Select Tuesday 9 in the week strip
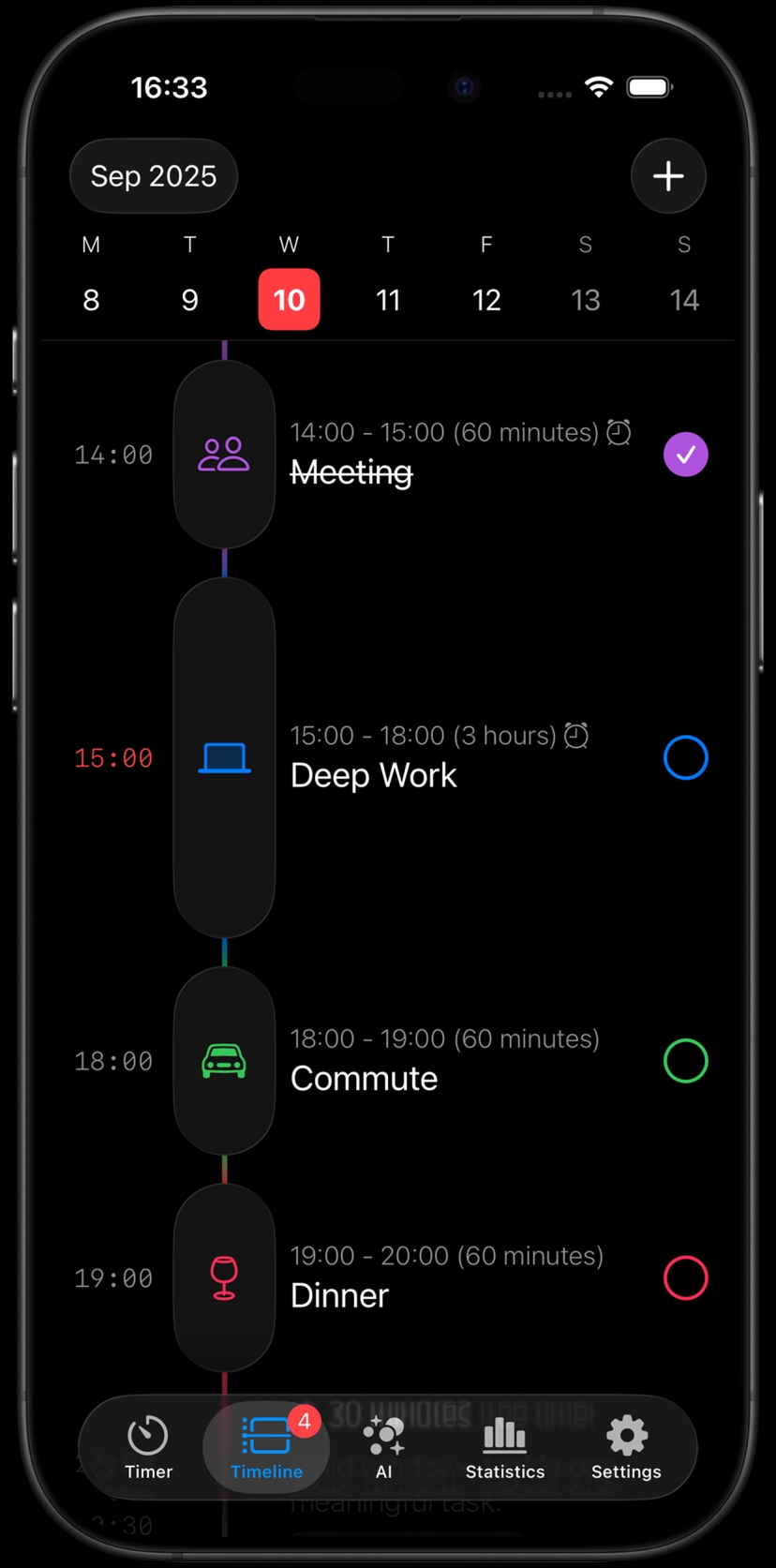 click(x=189, y=300)
